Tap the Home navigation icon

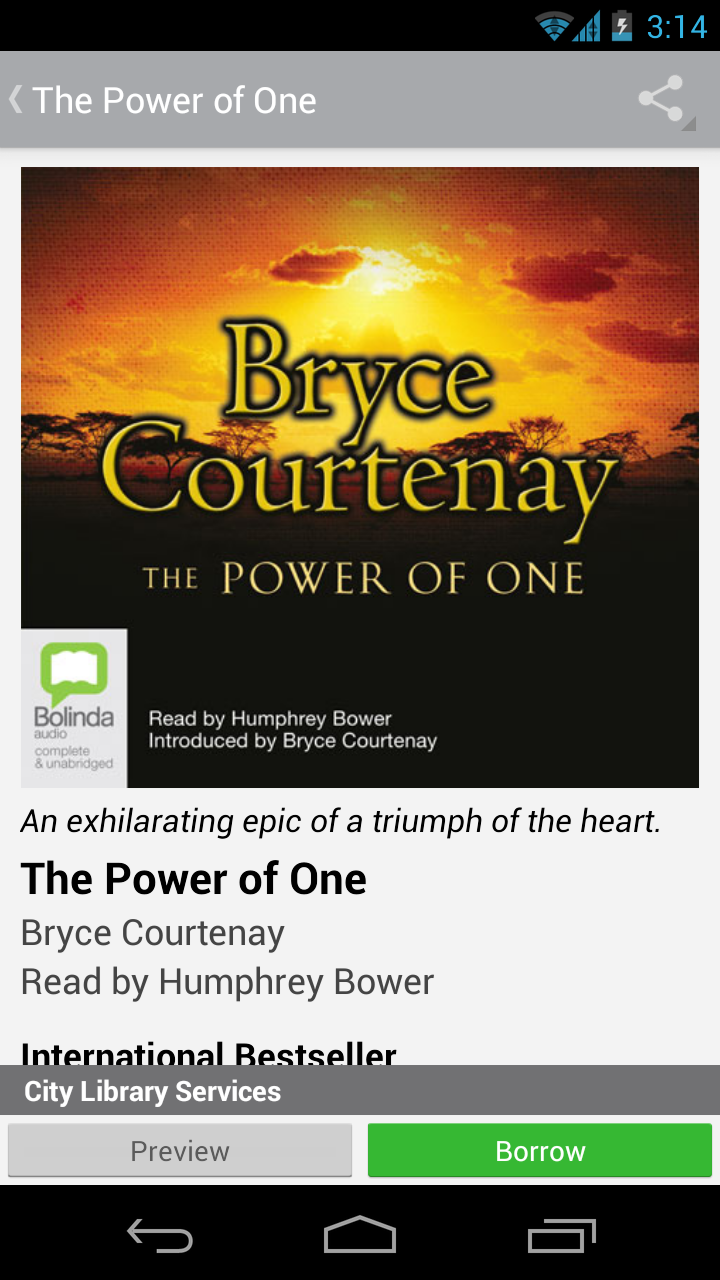tap(360, 1236)
